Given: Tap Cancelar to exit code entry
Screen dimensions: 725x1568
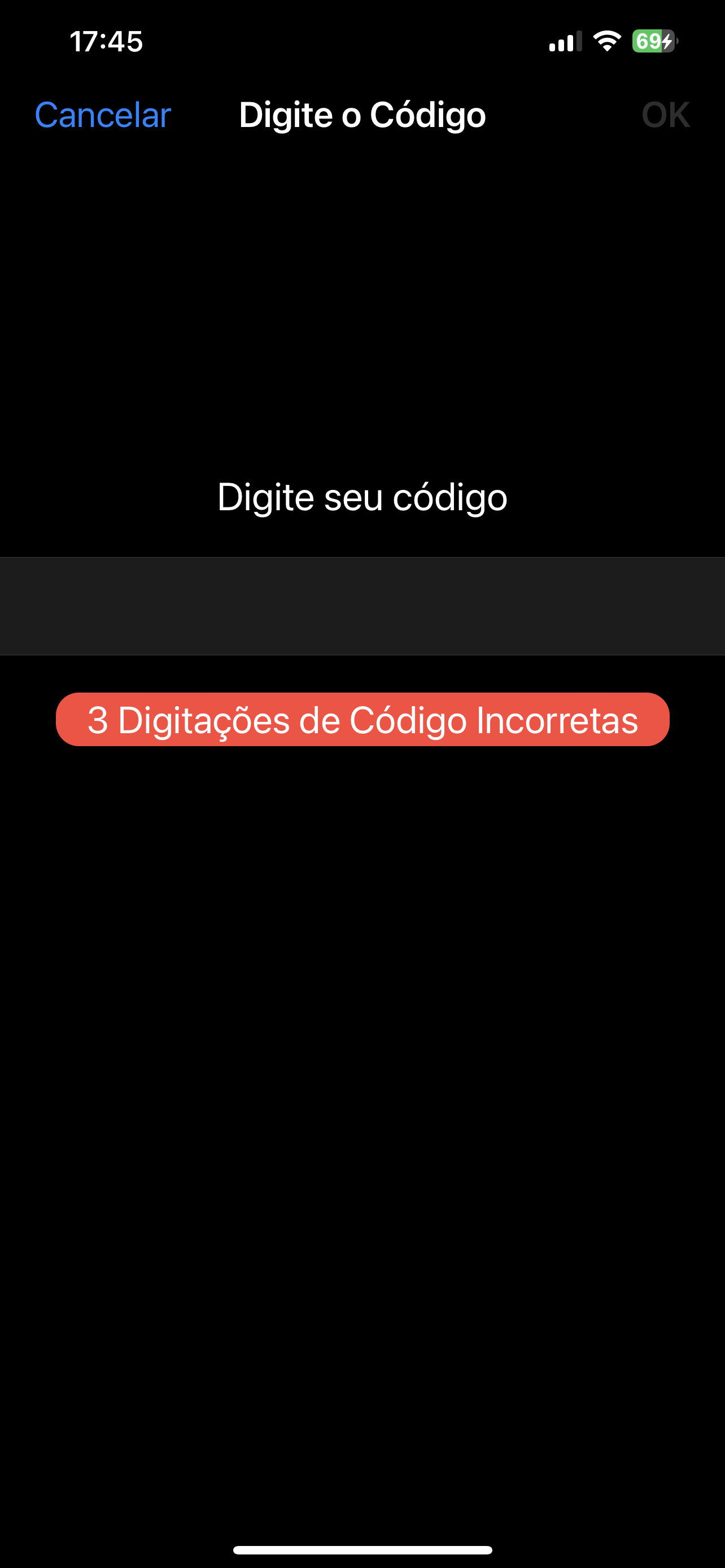Looking at the screenshot, I should click(103, 115).
